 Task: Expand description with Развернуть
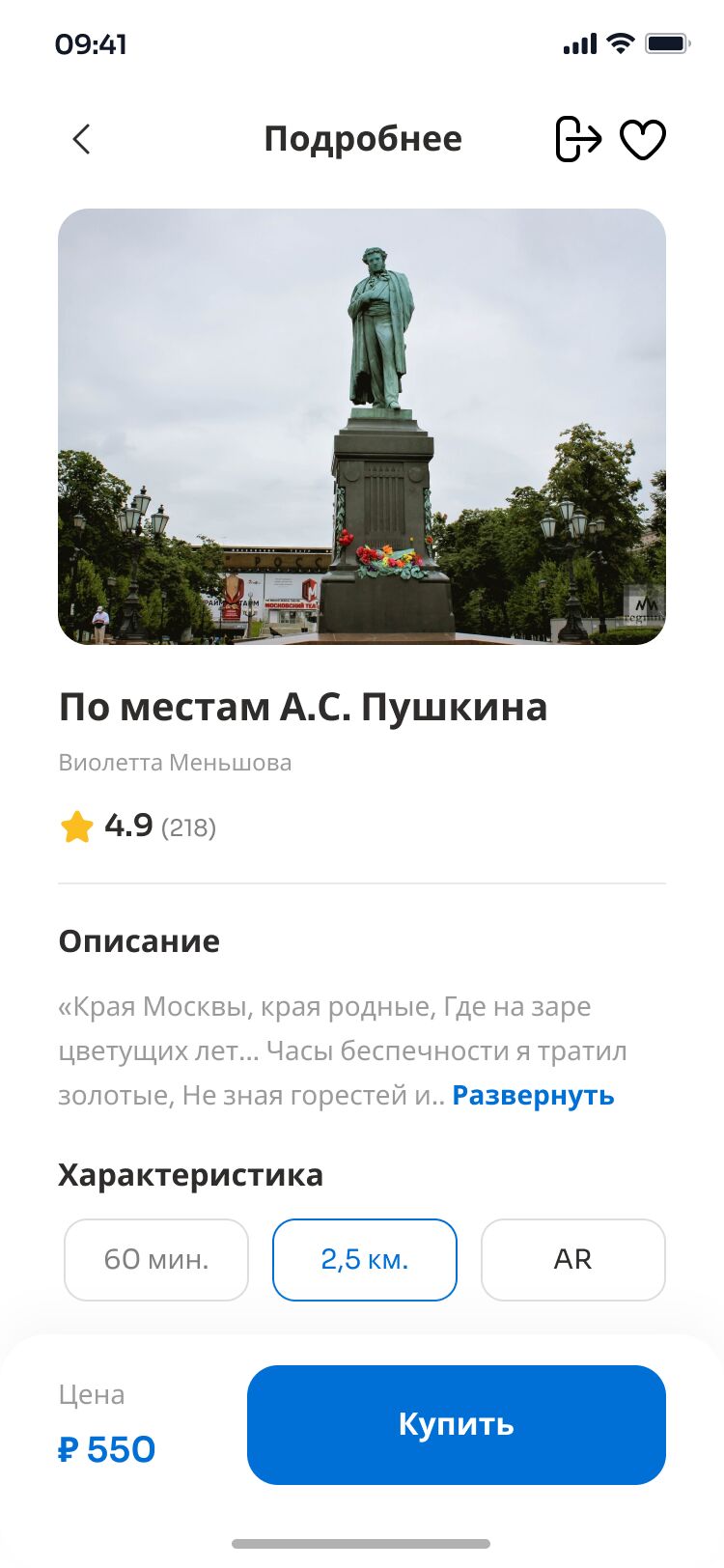(x=533, y=1095)
